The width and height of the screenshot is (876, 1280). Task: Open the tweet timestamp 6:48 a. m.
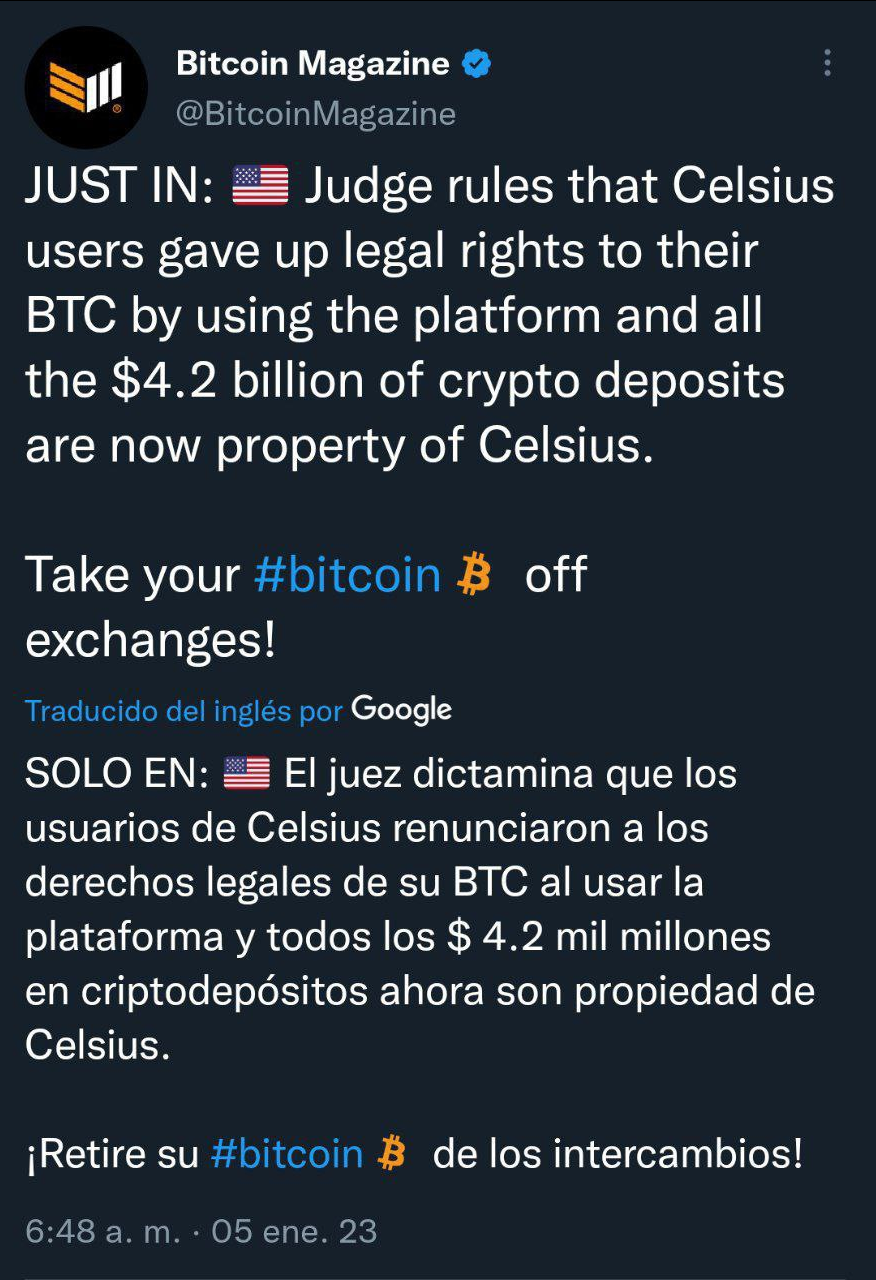98,1231
